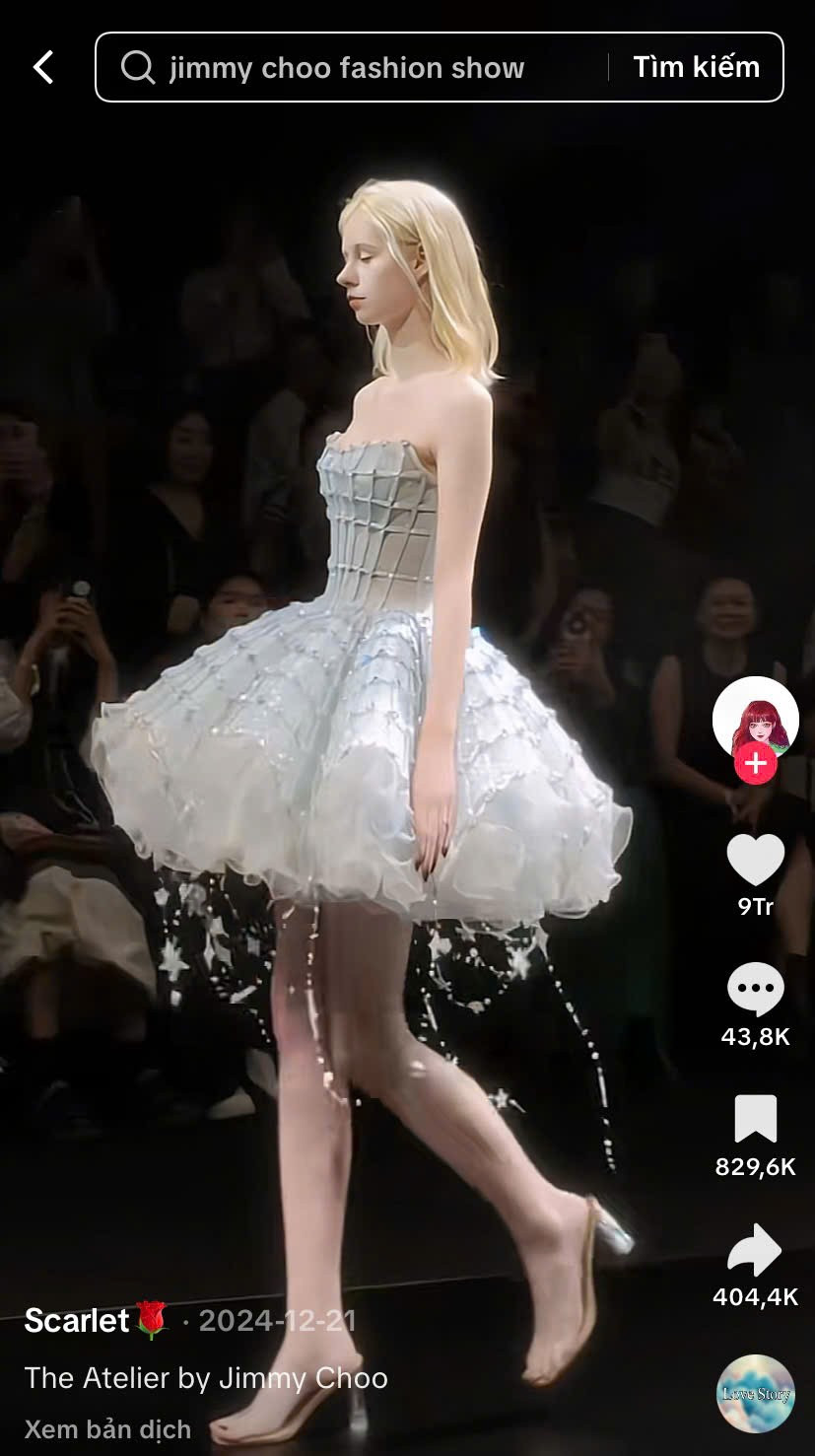
Task: Open the sound disc for this video
Action: [755, 1393]
